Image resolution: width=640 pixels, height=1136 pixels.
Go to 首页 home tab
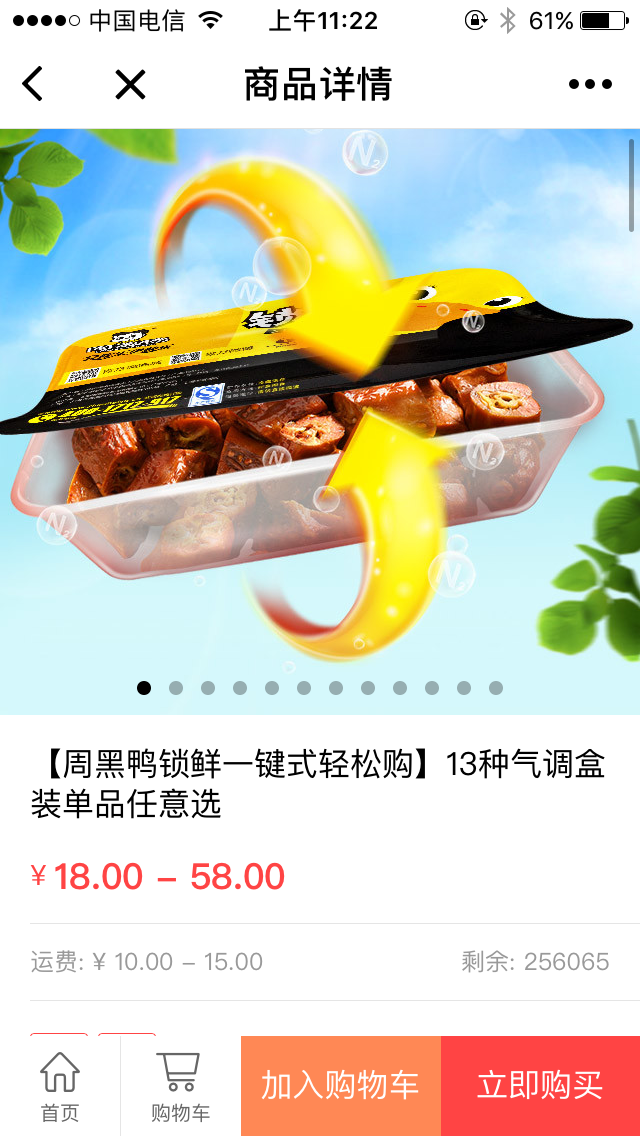click(x=60, y=1086)
